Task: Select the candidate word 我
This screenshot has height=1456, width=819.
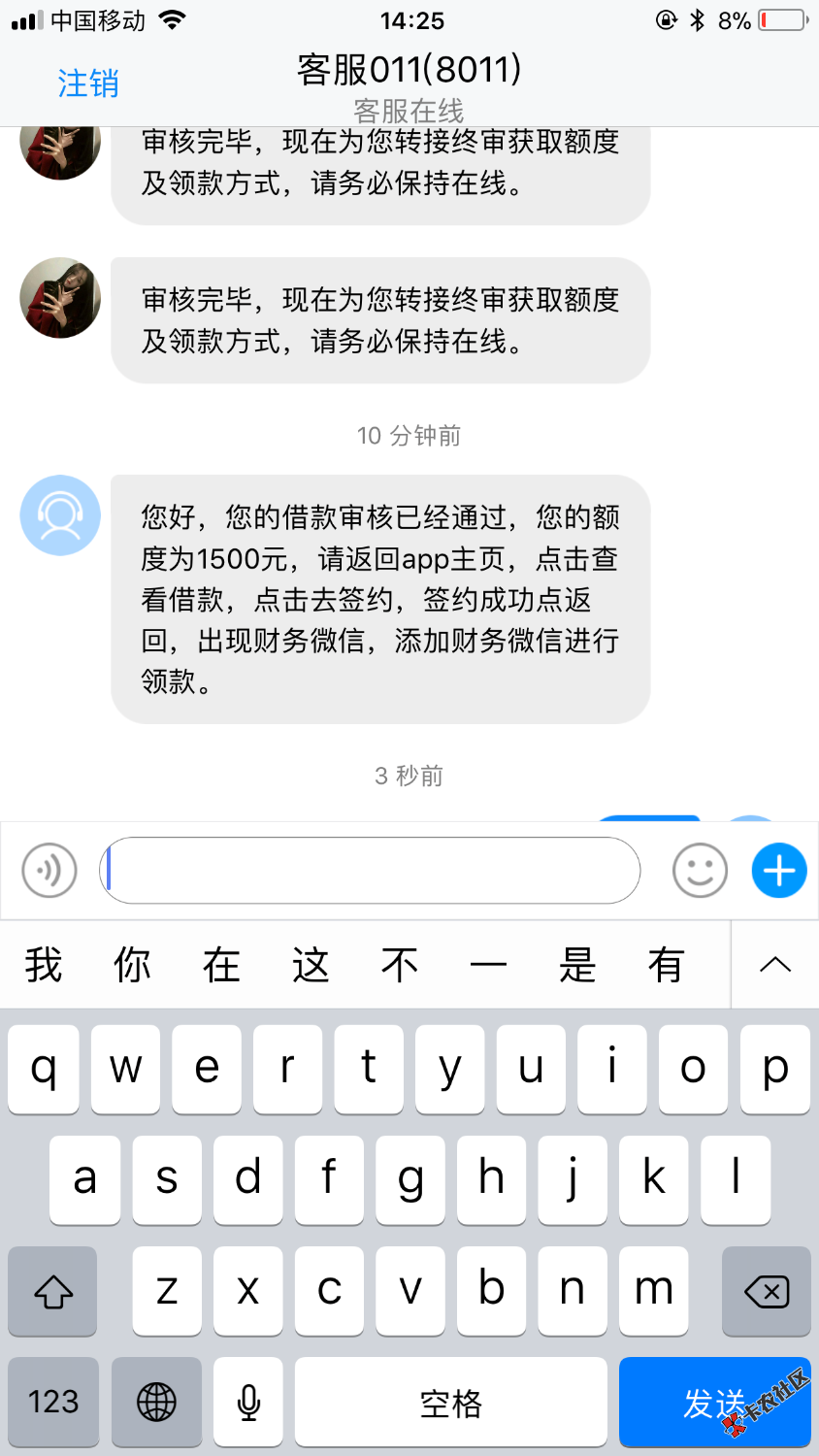Action: coord(44,965)
